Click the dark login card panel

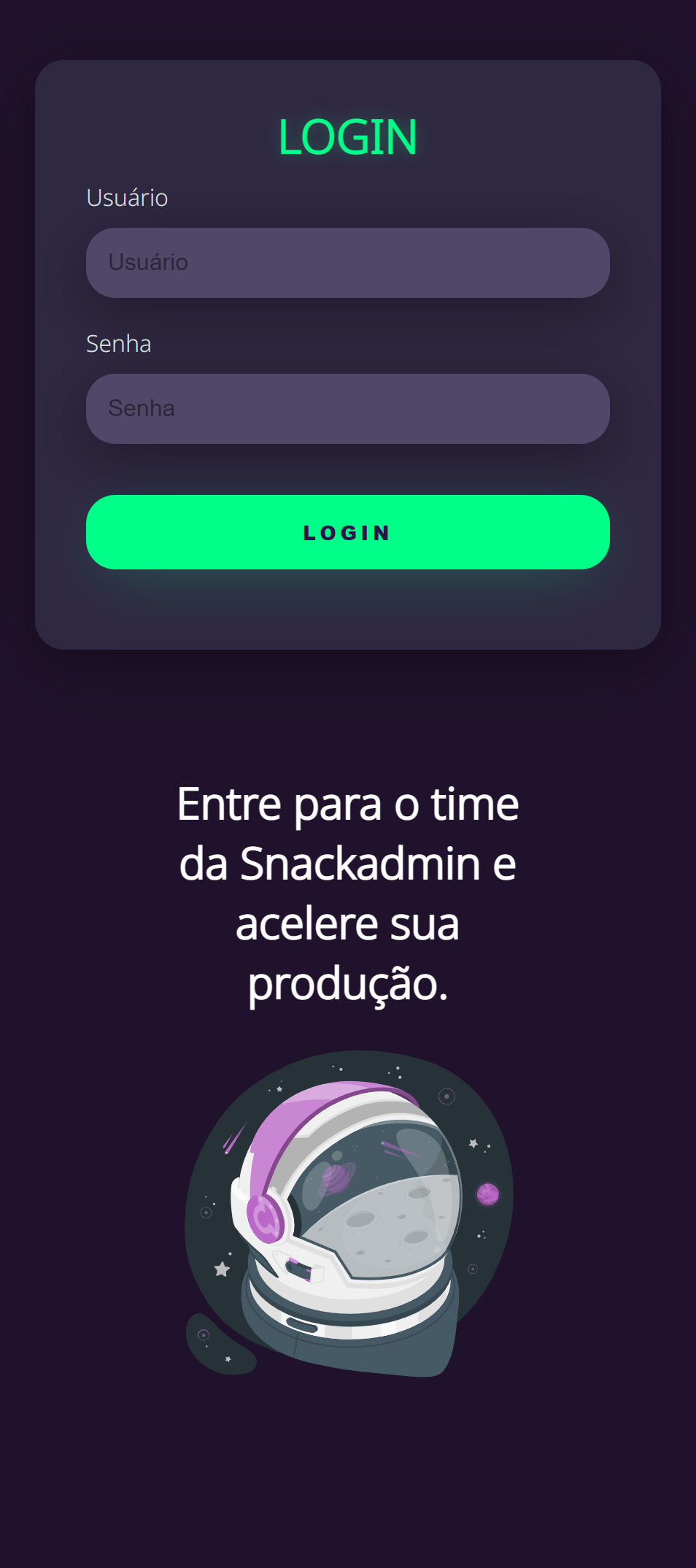[347, 613]
